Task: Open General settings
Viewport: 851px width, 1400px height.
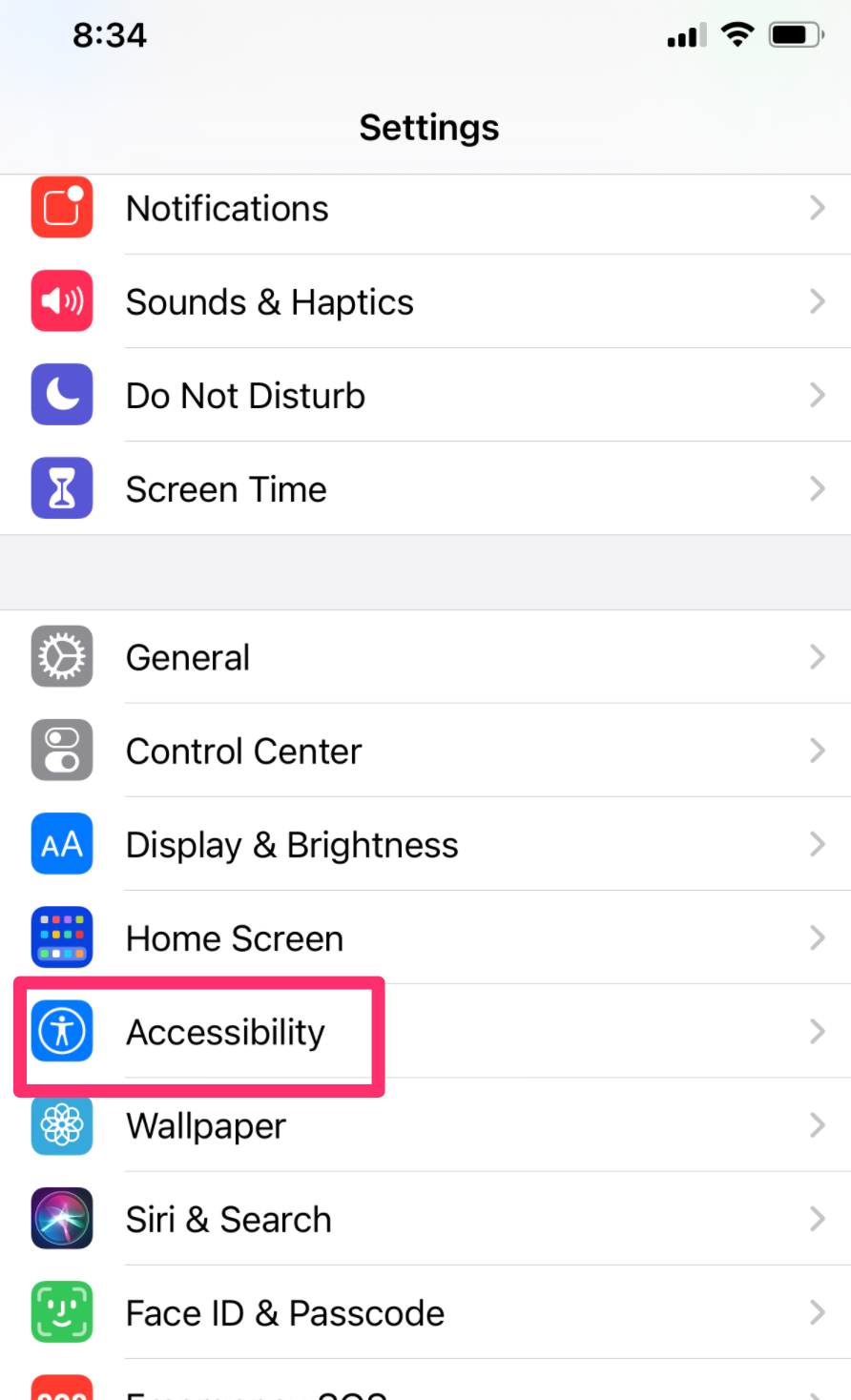Action: click(x=425, y=657)
